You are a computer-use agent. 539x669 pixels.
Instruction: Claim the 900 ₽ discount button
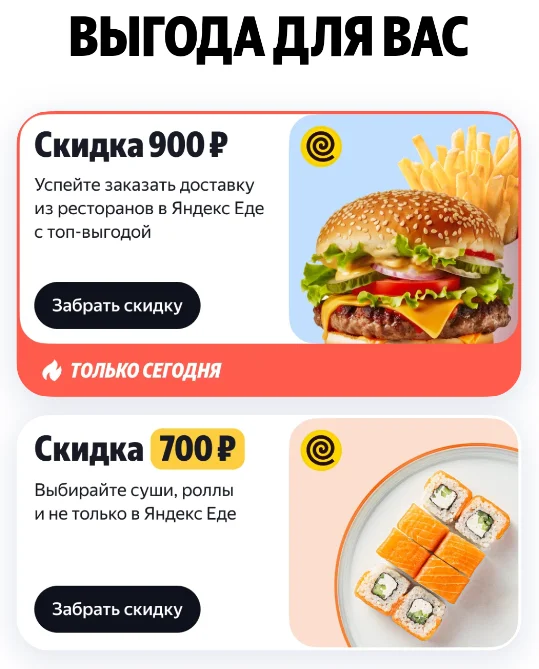pos(117,305)
